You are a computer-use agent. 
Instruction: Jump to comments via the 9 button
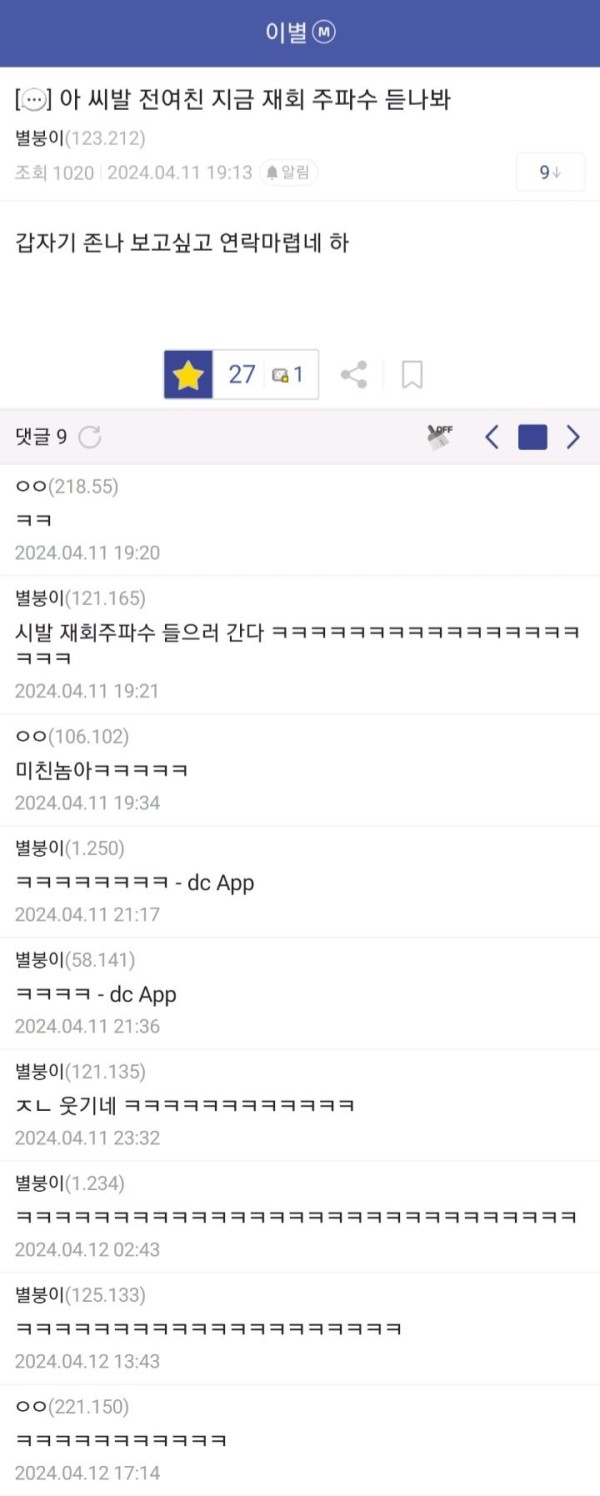(x=550, y=173)
